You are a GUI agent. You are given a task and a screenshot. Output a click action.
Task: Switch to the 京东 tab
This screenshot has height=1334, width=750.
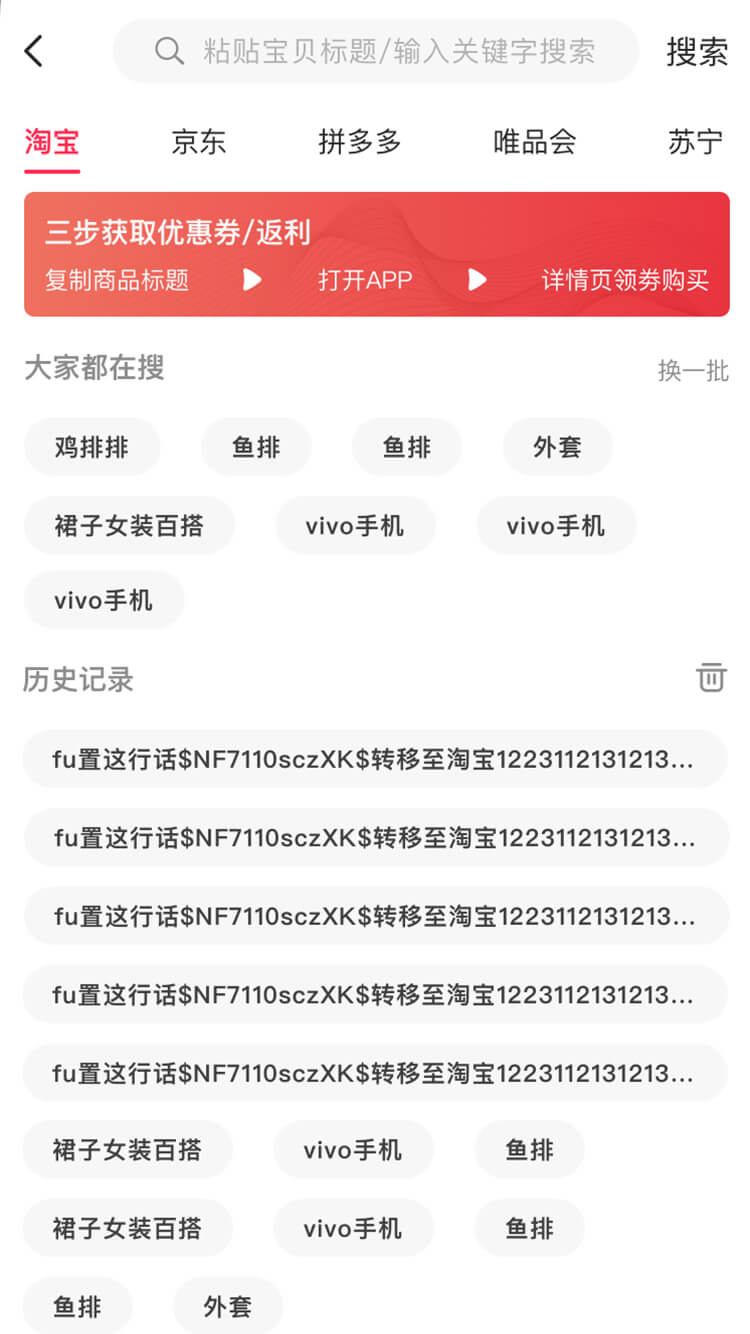pyautogui.click(x=199, y=142)
